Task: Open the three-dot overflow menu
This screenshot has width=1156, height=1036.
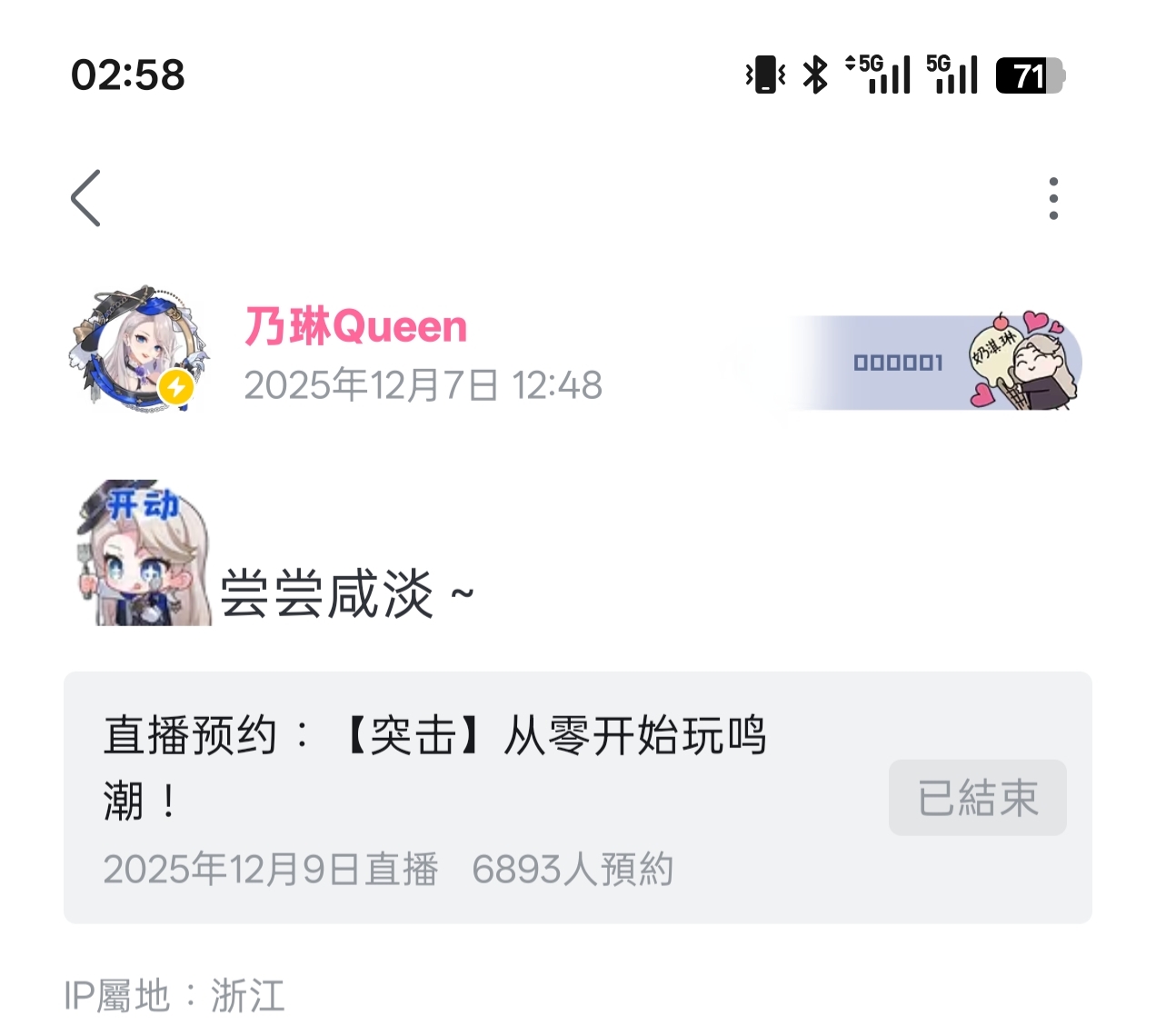Action: pos(1052,198)
